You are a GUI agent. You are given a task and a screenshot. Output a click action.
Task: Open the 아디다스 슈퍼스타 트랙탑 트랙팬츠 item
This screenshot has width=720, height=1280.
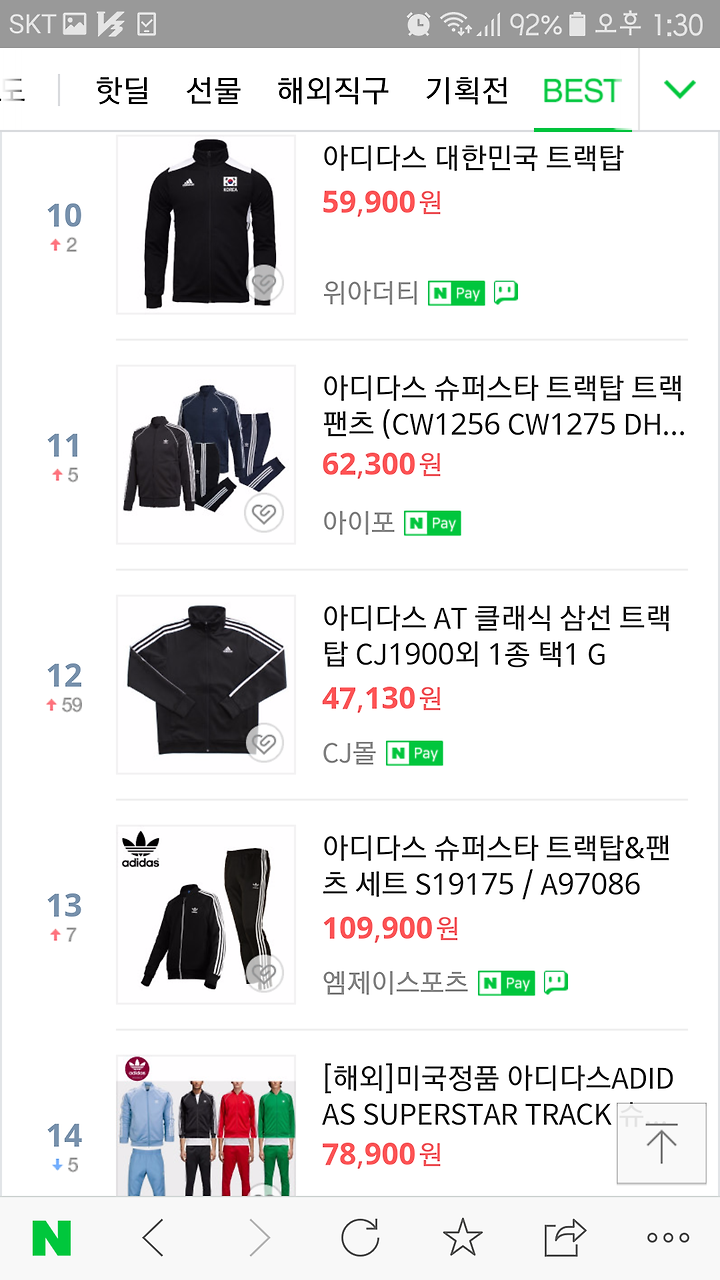click(x=504, y=405)
